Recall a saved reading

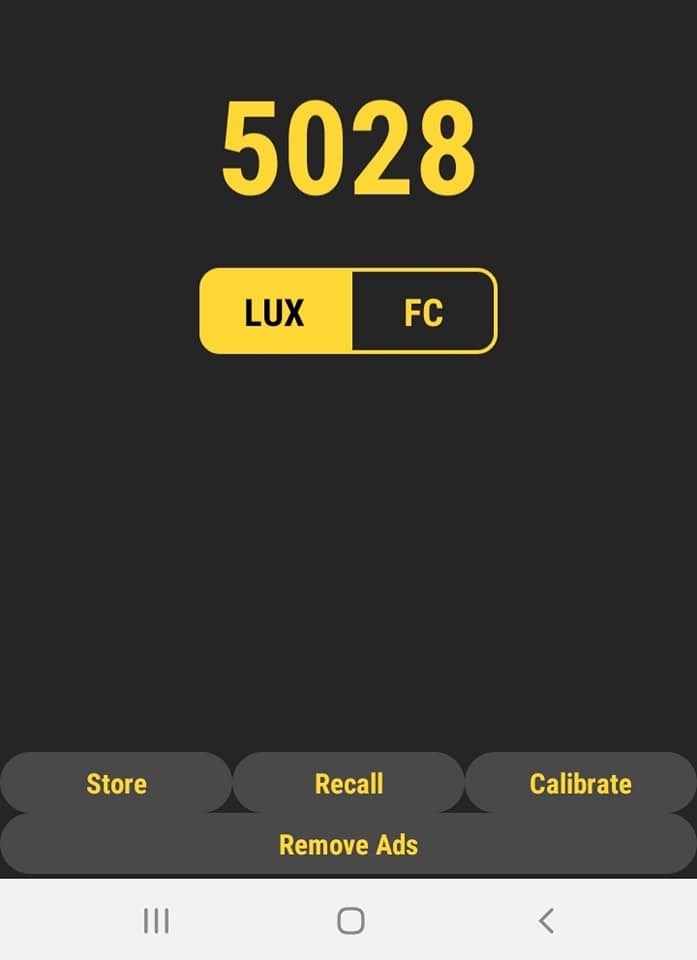348,783
